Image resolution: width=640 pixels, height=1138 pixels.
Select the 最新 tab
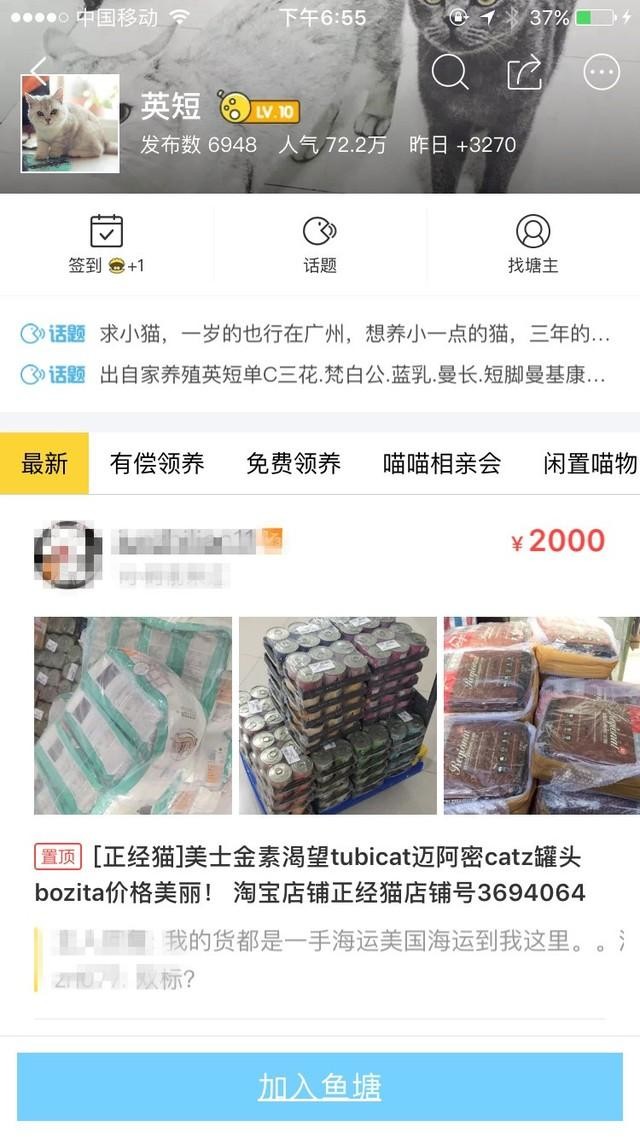point(44,463)
